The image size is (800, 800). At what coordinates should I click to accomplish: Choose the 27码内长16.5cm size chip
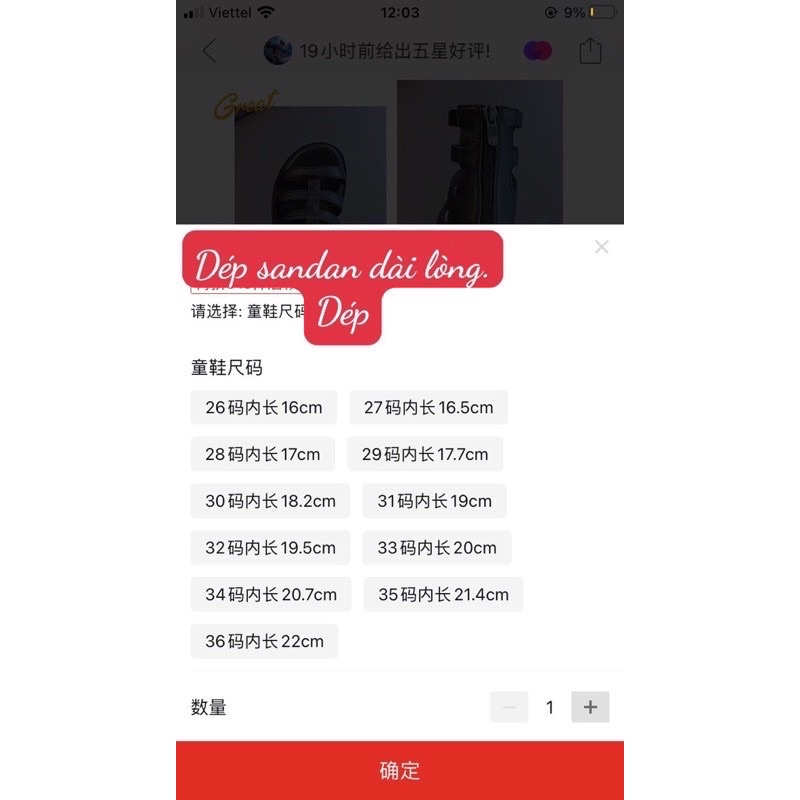(x=428, y=407)
